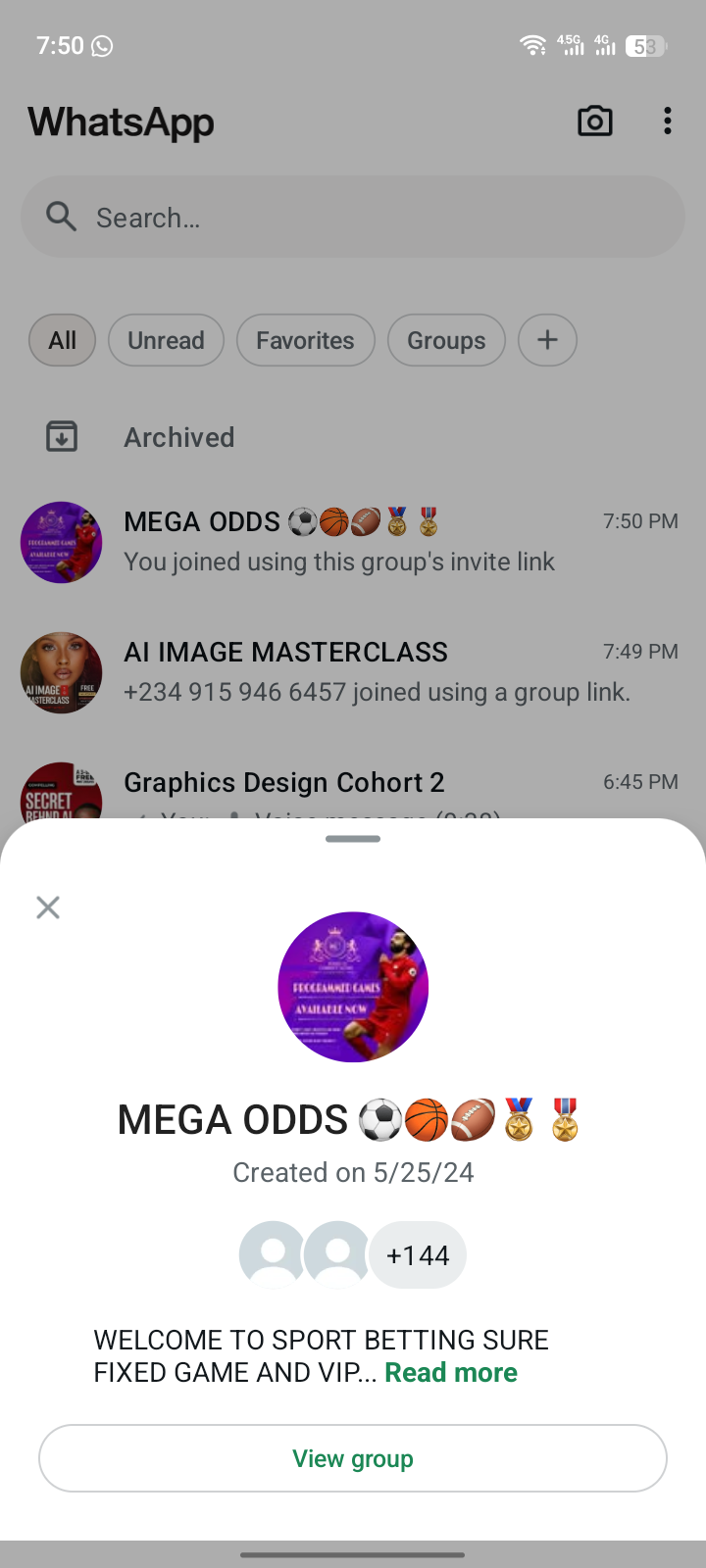This screenshot has width=706, height=1568.
Task: Open the AI IMAGE MASTERCLASS chat
Action: [x=353, y=672]
